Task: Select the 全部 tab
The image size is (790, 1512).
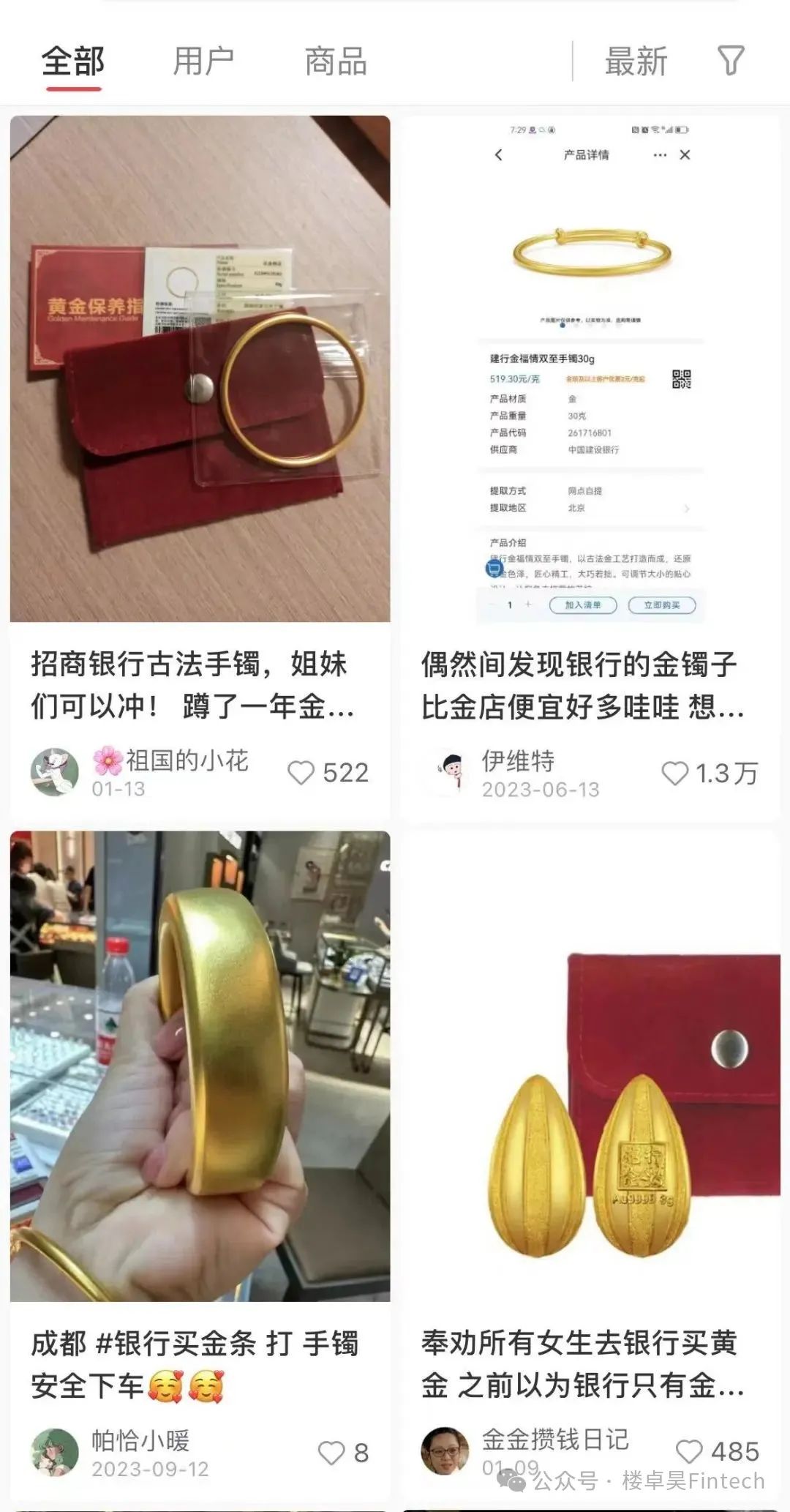Action: [x=73, y=61]
